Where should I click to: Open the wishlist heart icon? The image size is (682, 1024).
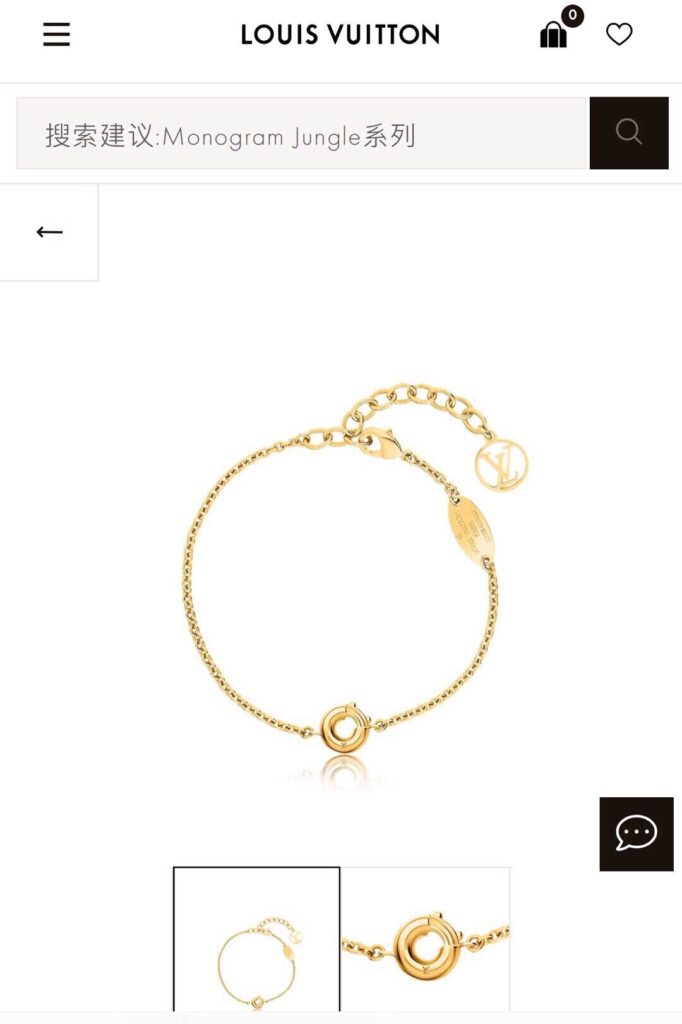click(x=619, y=35)
